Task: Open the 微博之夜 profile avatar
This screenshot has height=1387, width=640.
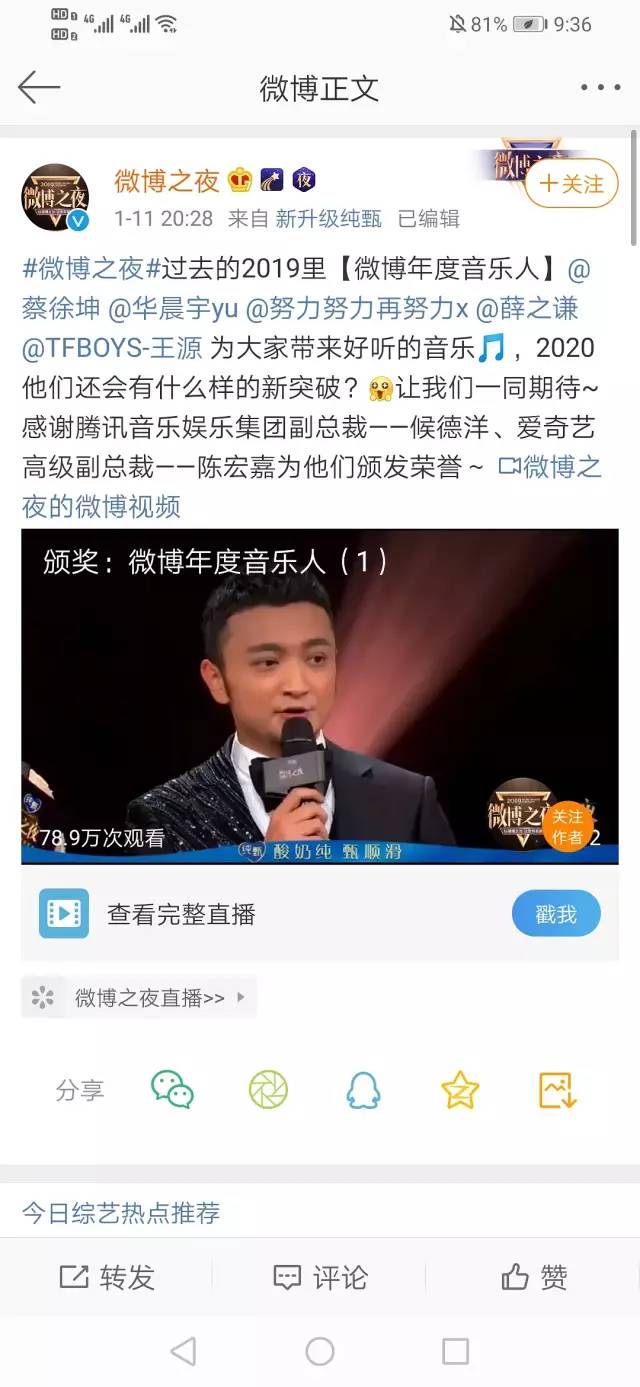Action: 56,198
